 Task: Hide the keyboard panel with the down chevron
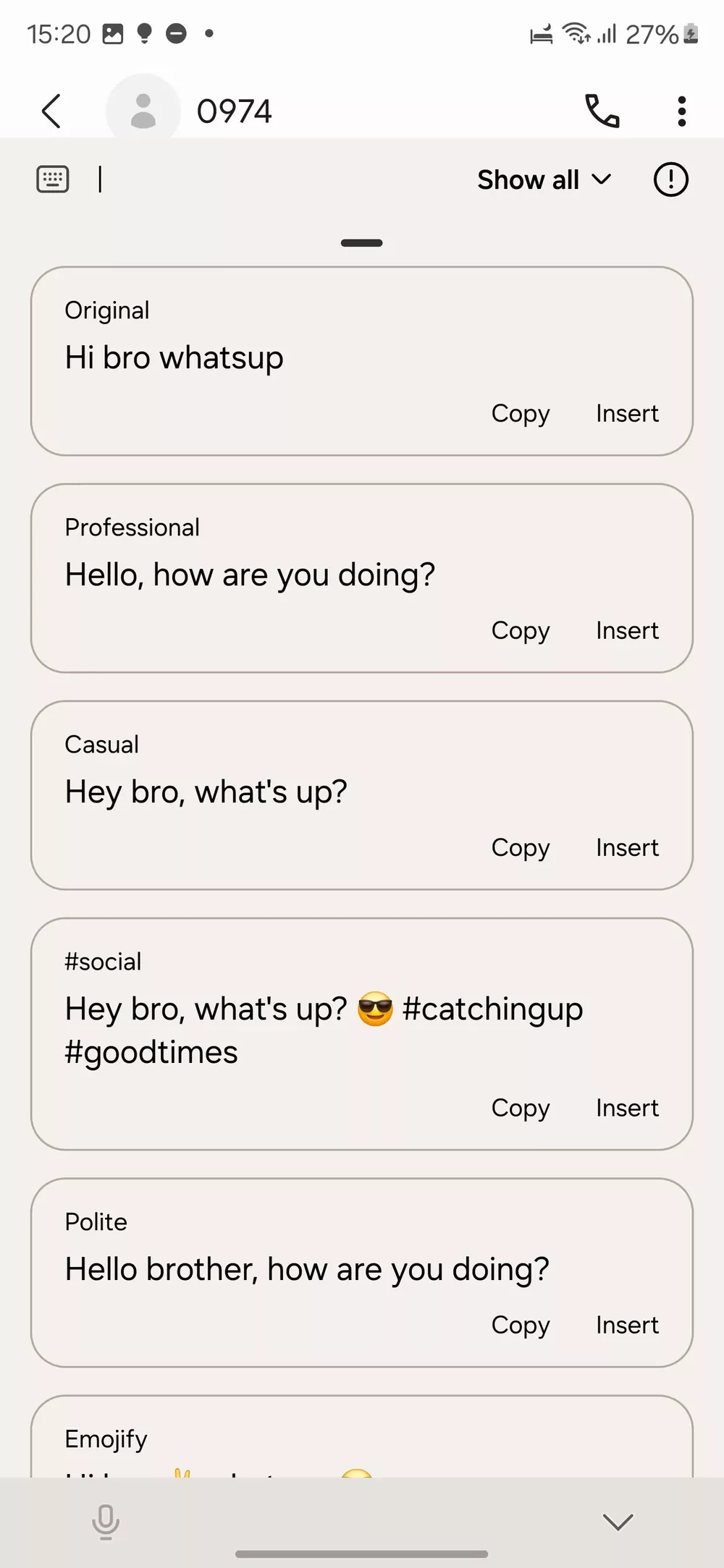click(x=618, y=1522)
